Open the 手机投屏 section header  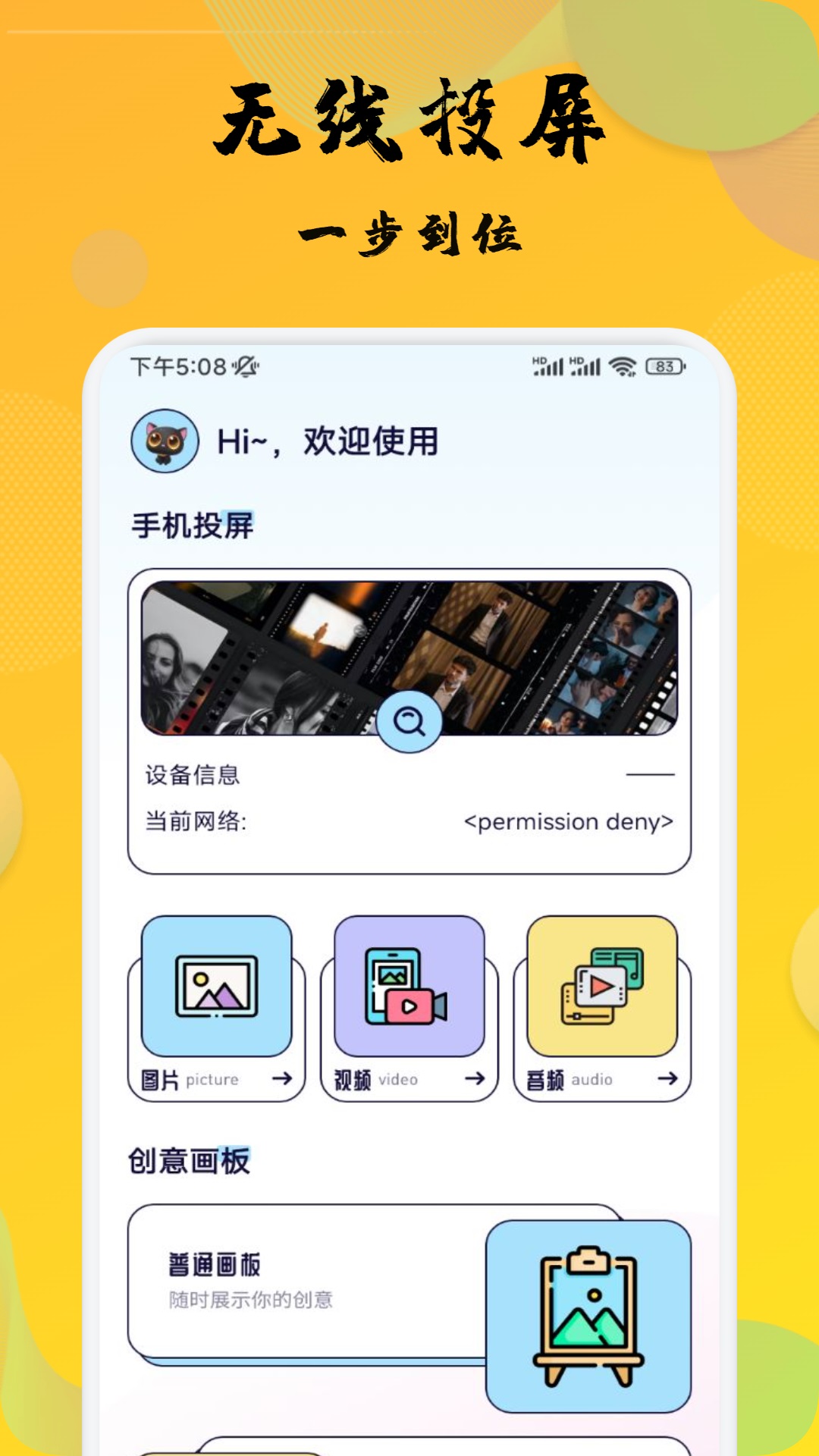(193, 521)
